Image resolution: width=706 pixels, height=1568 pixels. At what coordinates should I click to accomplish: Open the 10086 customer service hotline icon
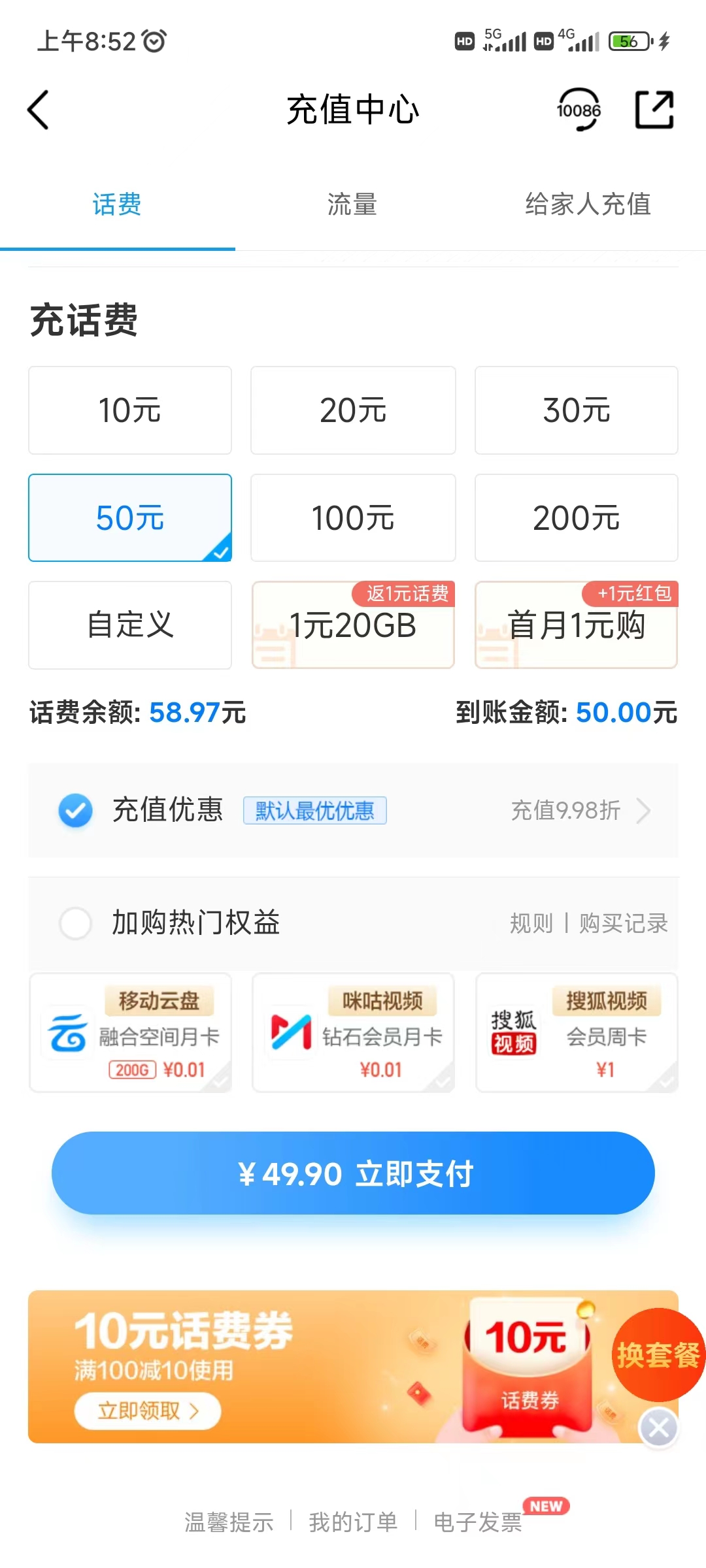578,110
